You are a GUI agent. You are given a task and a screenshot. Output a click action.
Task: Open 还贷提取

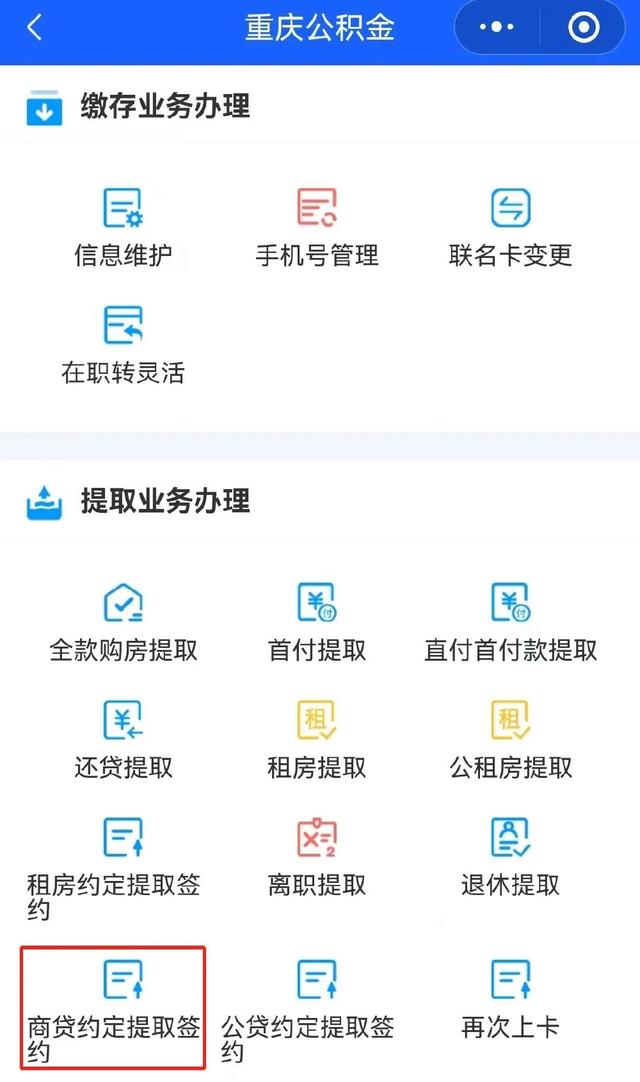(123, 740)
